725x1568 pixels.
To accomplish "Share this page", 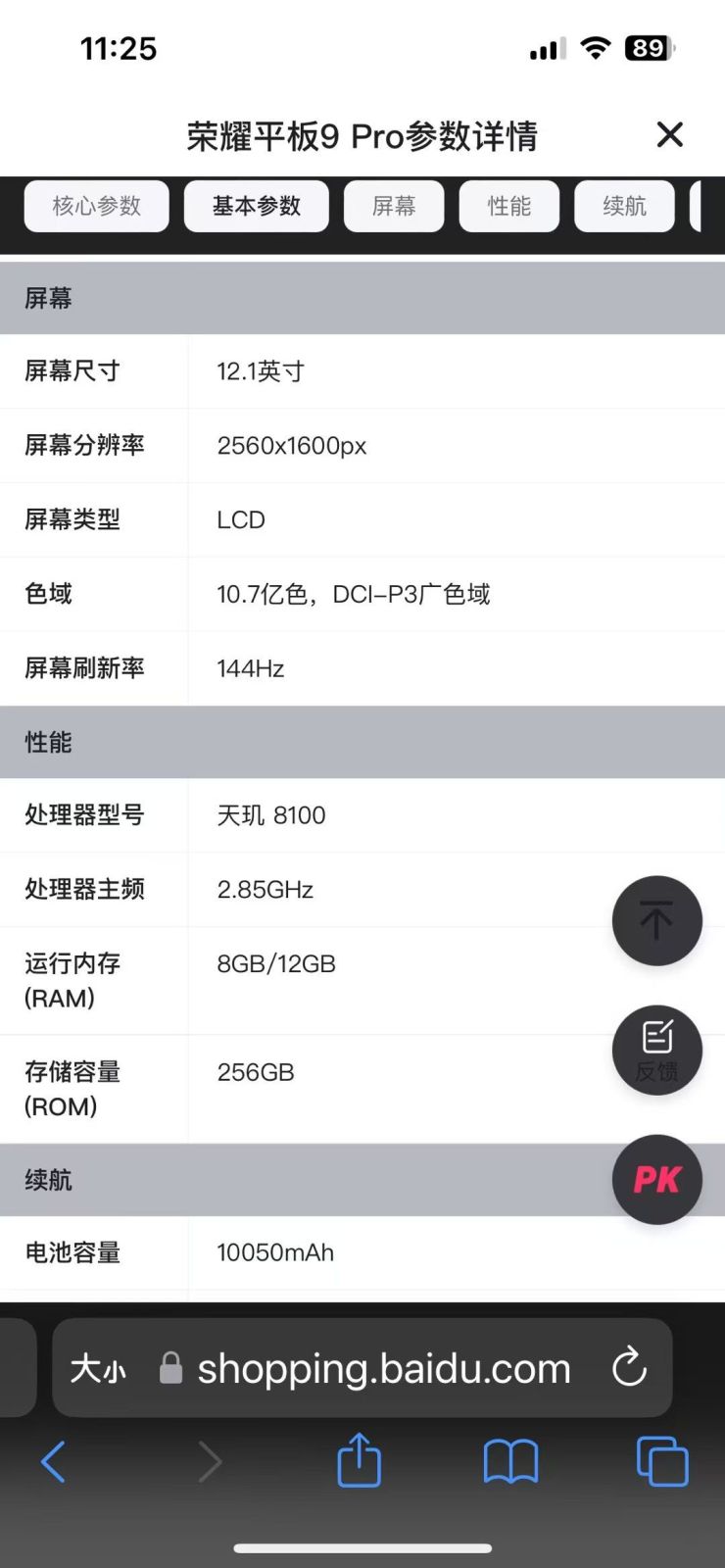I will coord(359,1461).
